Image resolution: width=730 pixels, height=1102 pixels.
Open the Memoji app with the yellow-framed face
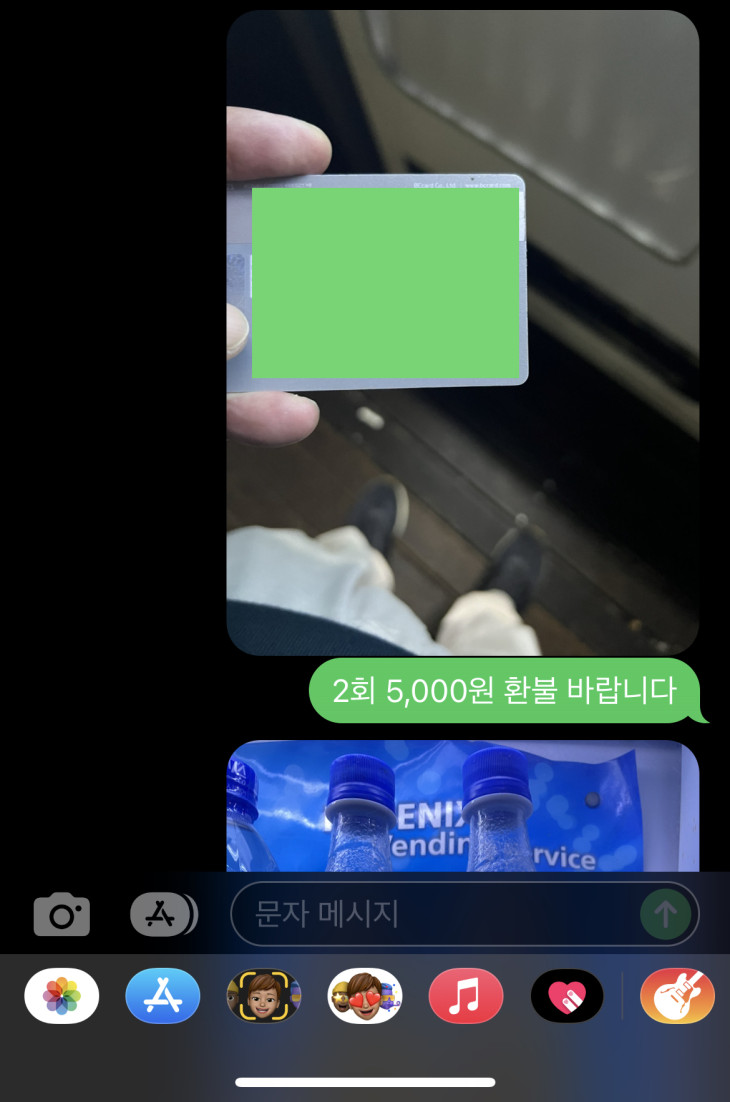tap(263, 996)
